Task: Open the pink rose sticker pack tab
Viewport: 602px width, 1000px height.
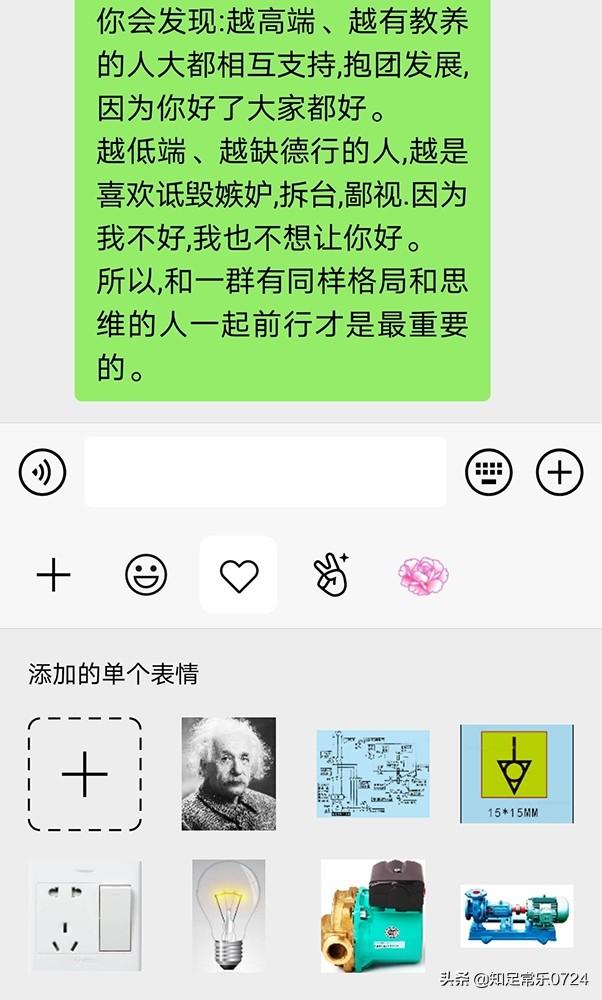Action: click(x=423, y=575)
